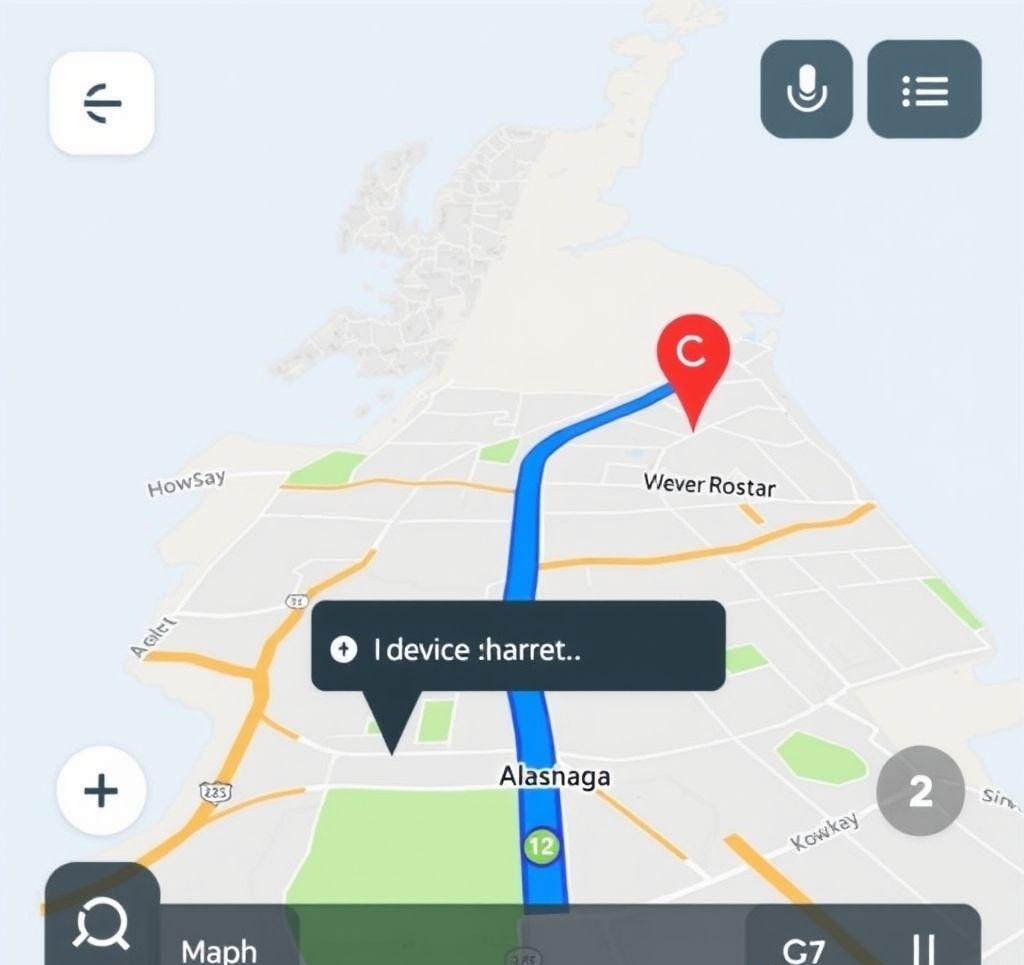Zoom in with the plus button

coord(101,792)
